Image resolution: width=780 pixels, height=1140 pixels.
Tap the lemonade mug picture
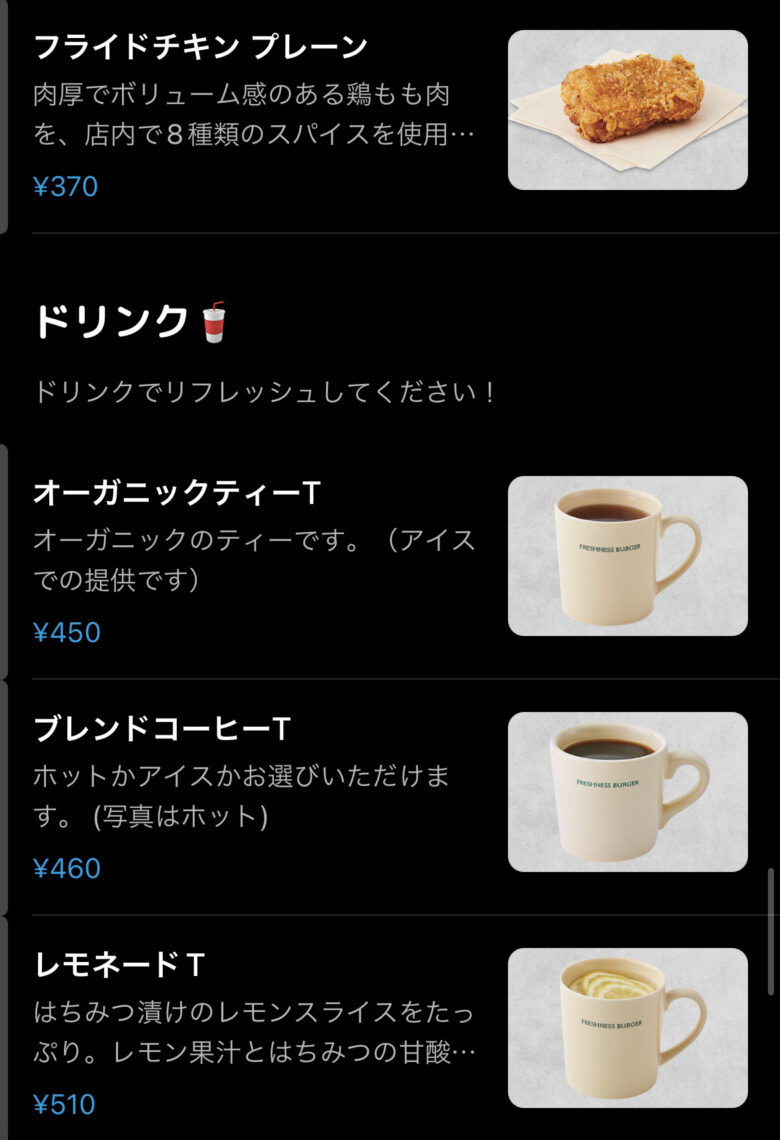coord(627,1028)
